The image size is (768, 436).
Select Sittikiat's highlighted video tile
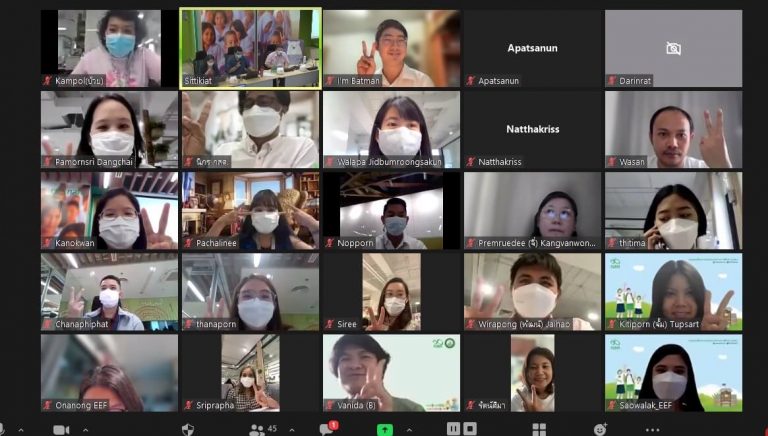251,47
